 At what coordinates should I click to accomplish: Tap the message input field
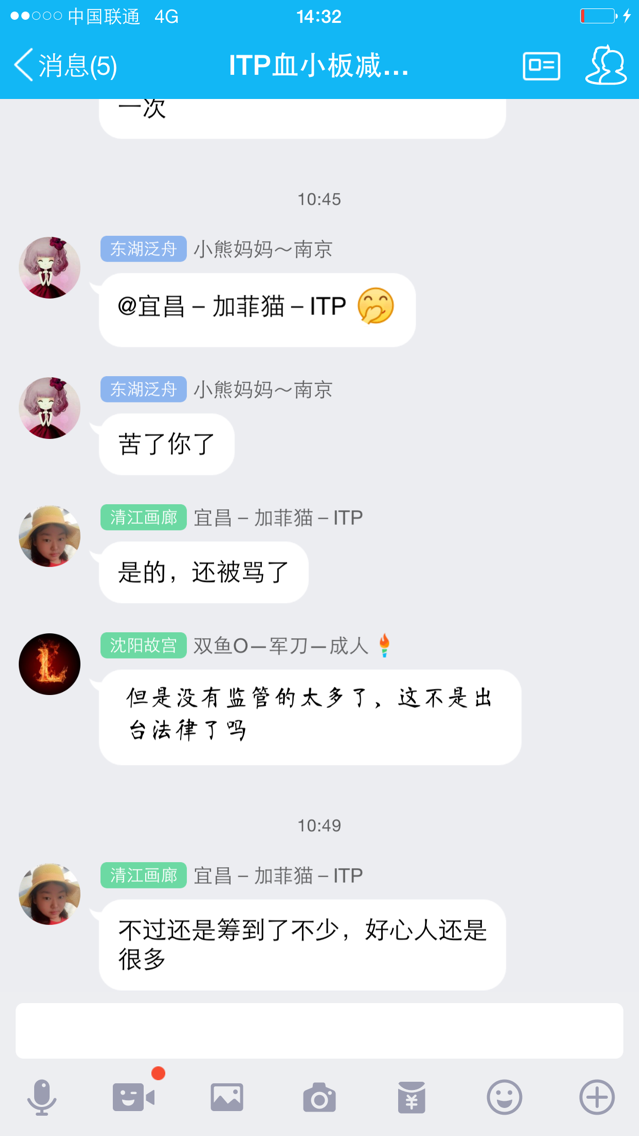pos(319,1030)
